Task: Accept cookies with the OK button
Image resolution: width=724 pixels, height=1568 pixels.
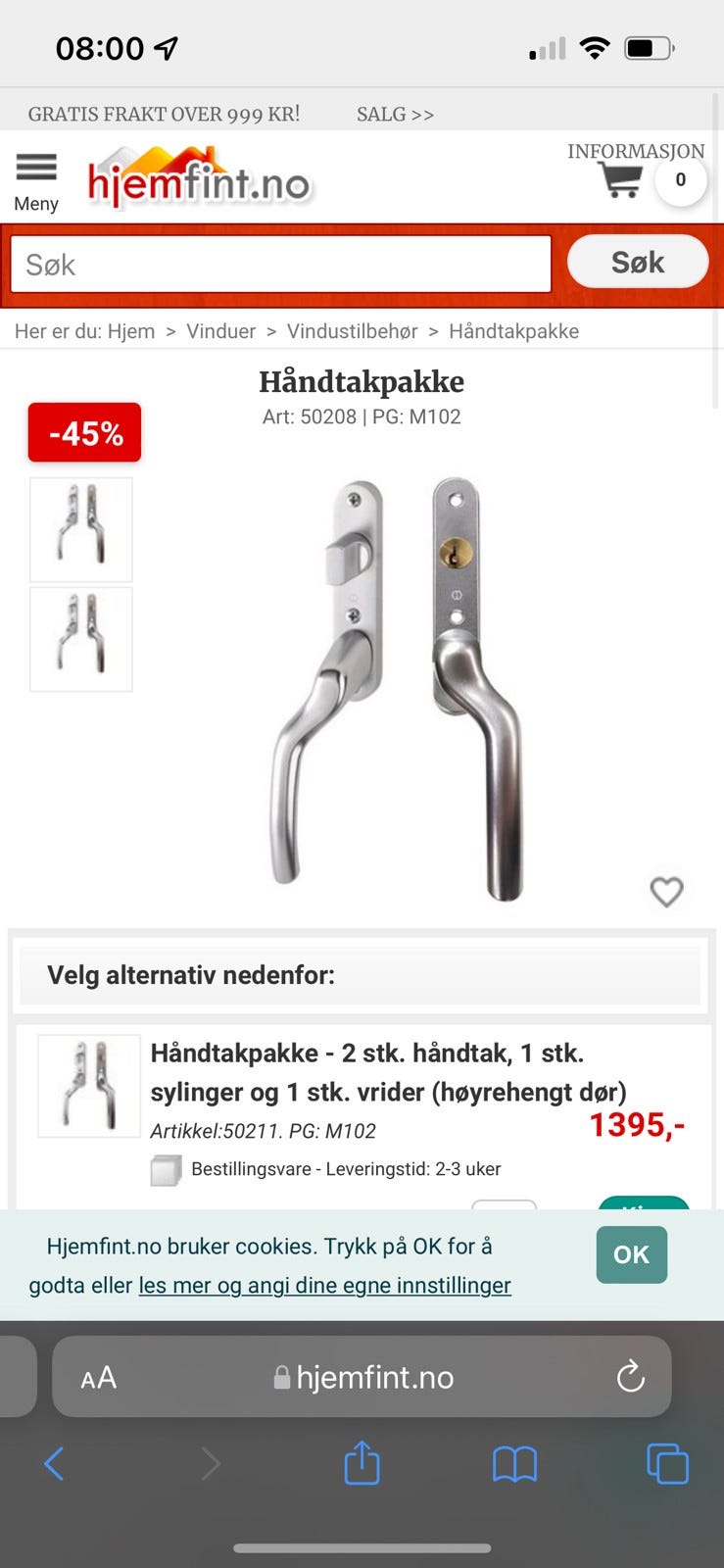Action: 631,1254
